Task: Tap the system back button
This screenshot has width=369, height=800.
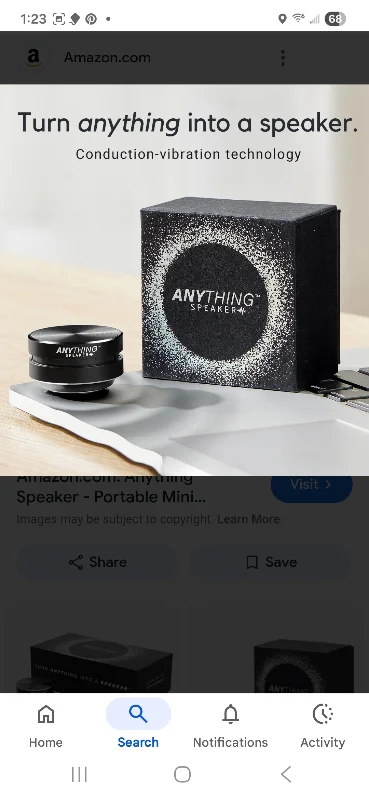Action: tap(286, 774)
